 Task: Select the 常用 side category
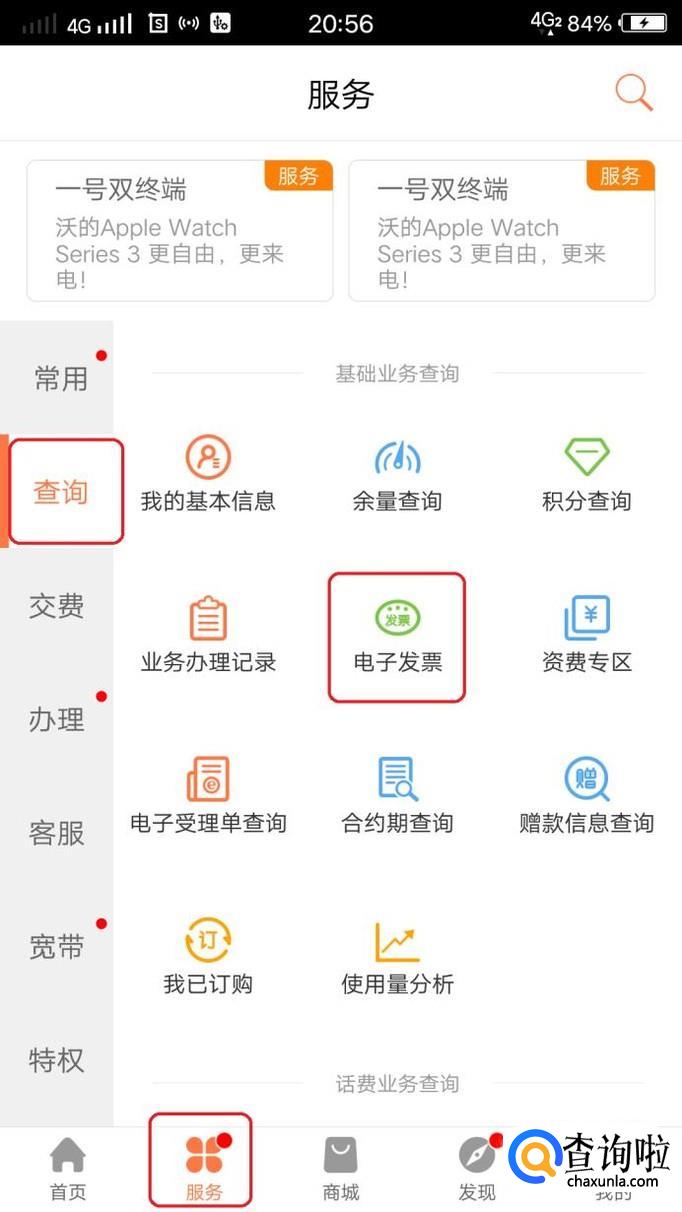click(60, 379)
